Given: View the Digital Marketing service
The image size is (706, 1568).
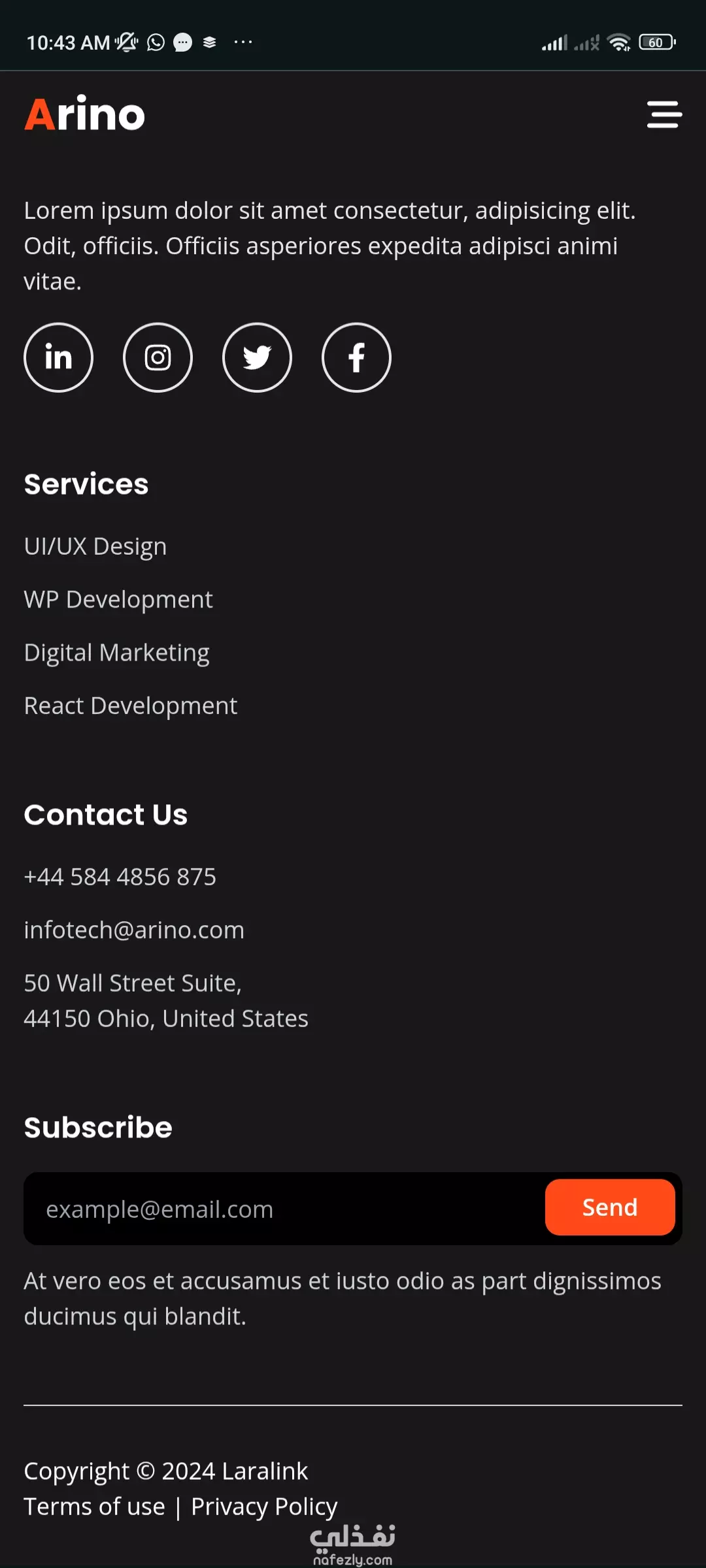Looking at the screenshot, I should coord(117,653).
